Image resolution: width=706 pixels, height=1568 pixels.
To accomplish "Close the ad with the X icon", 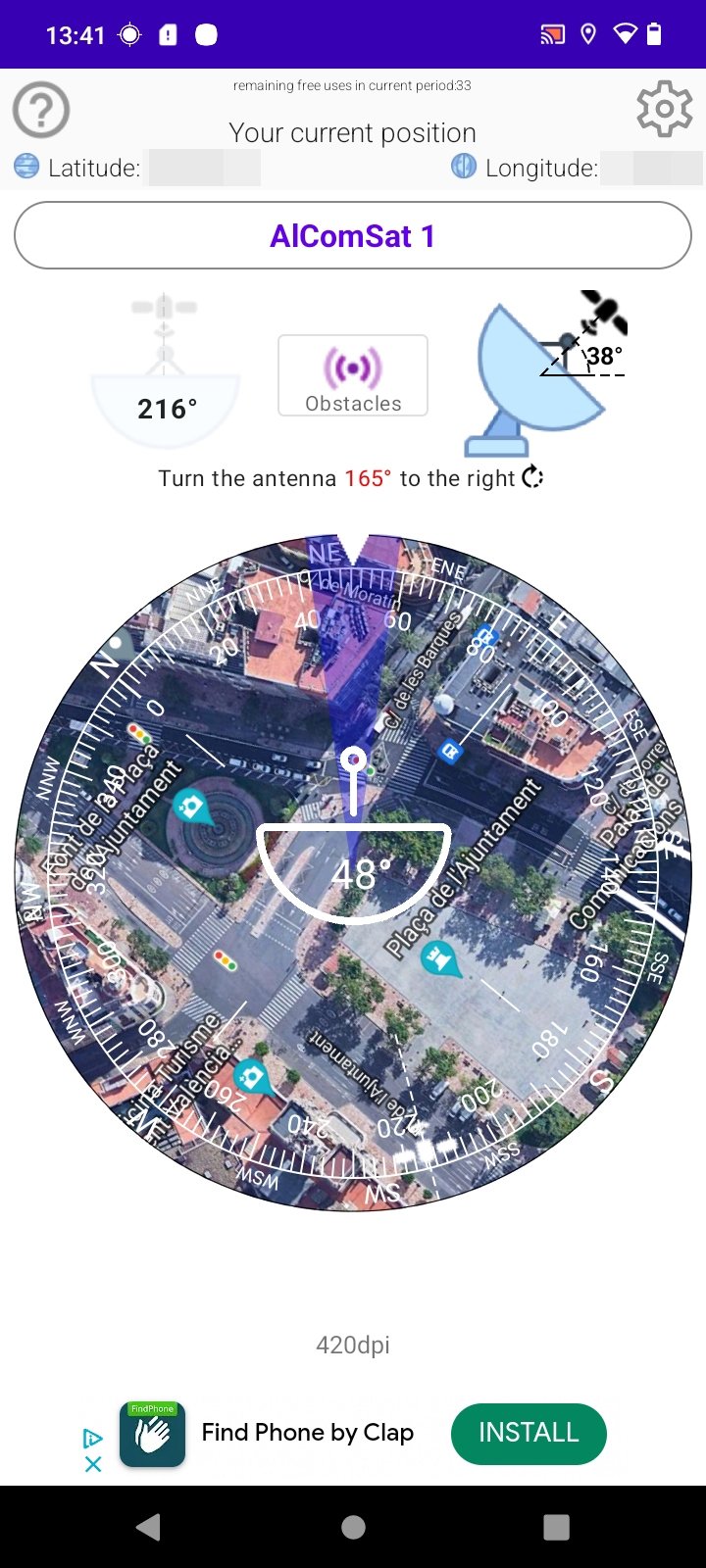I will coord(93,1464).
